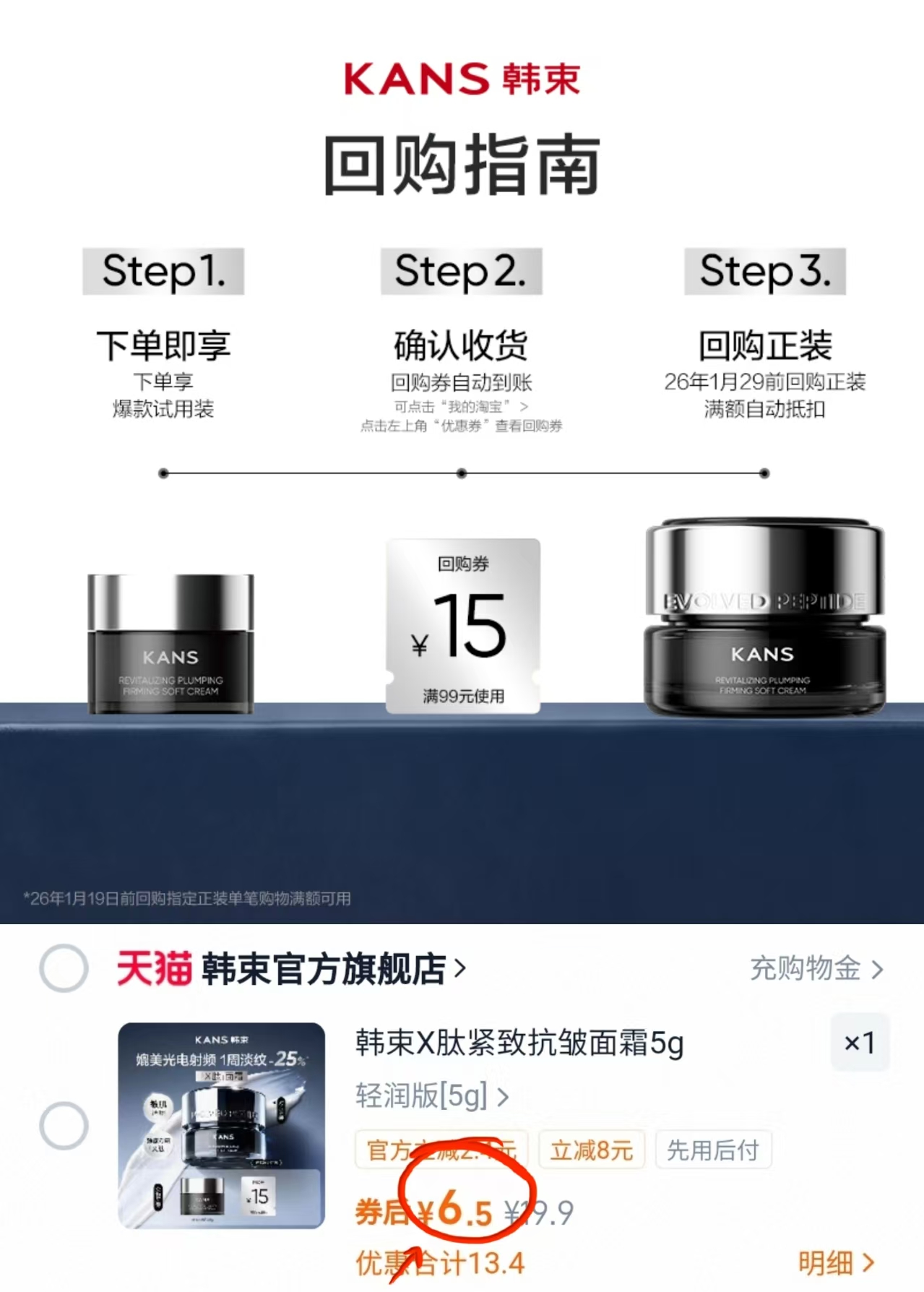Click the 立减8元 discount tag
The image size is (924, 1292).
[x=591, y=1150]
